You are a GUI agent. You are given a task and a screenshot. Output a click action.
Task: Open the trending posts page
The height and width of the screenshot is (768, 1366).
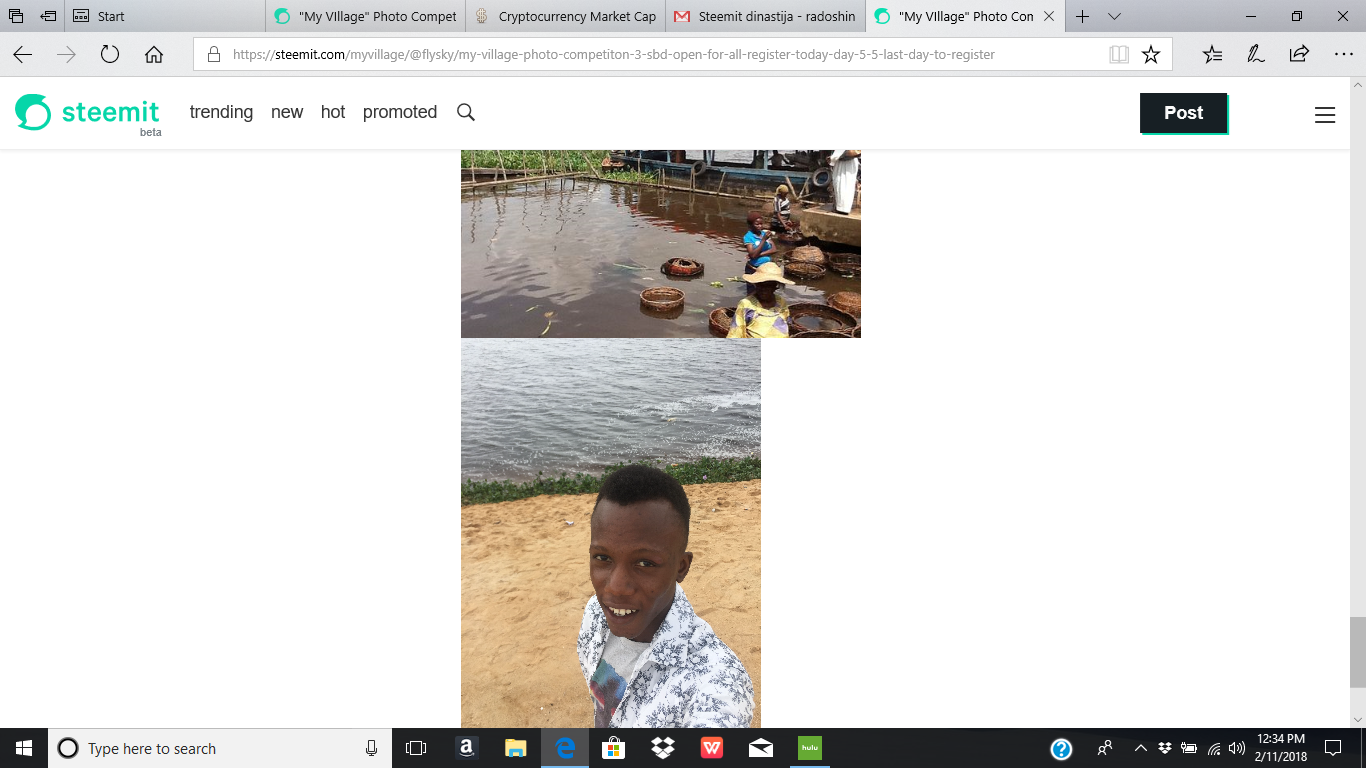click(221, 112)
